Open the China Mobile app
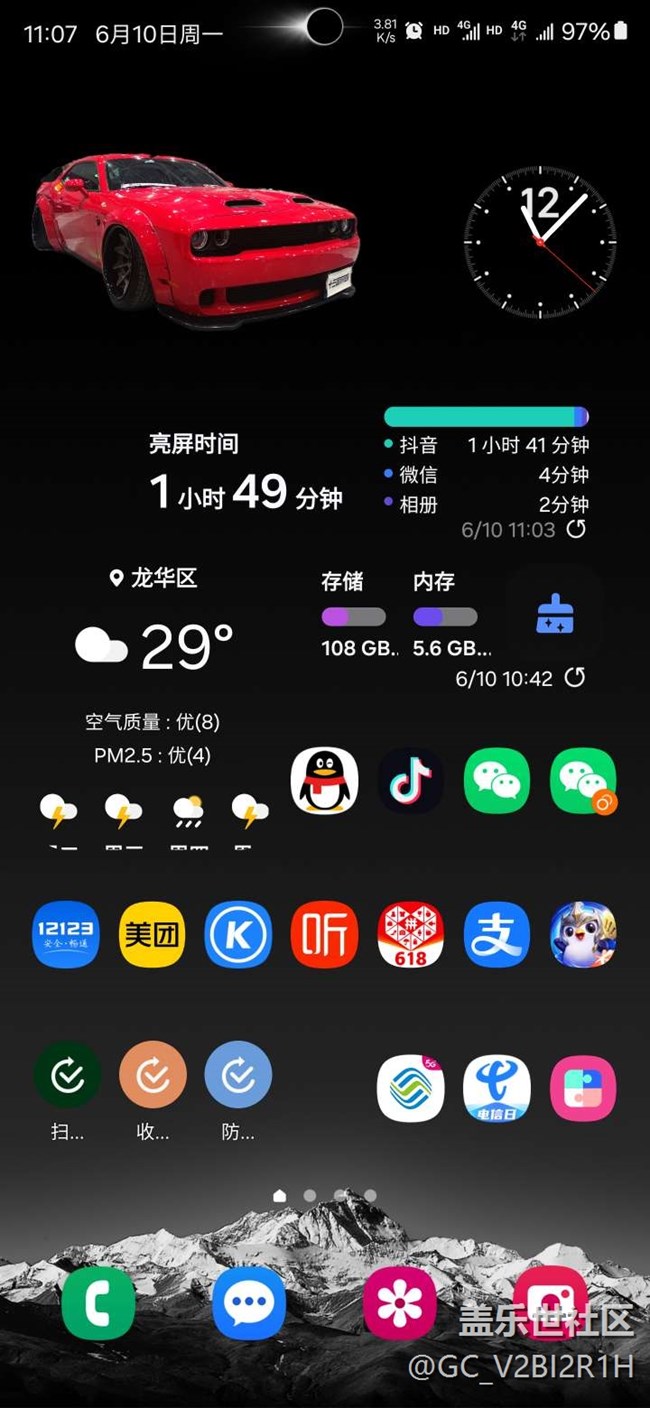 coord(410,1089)
